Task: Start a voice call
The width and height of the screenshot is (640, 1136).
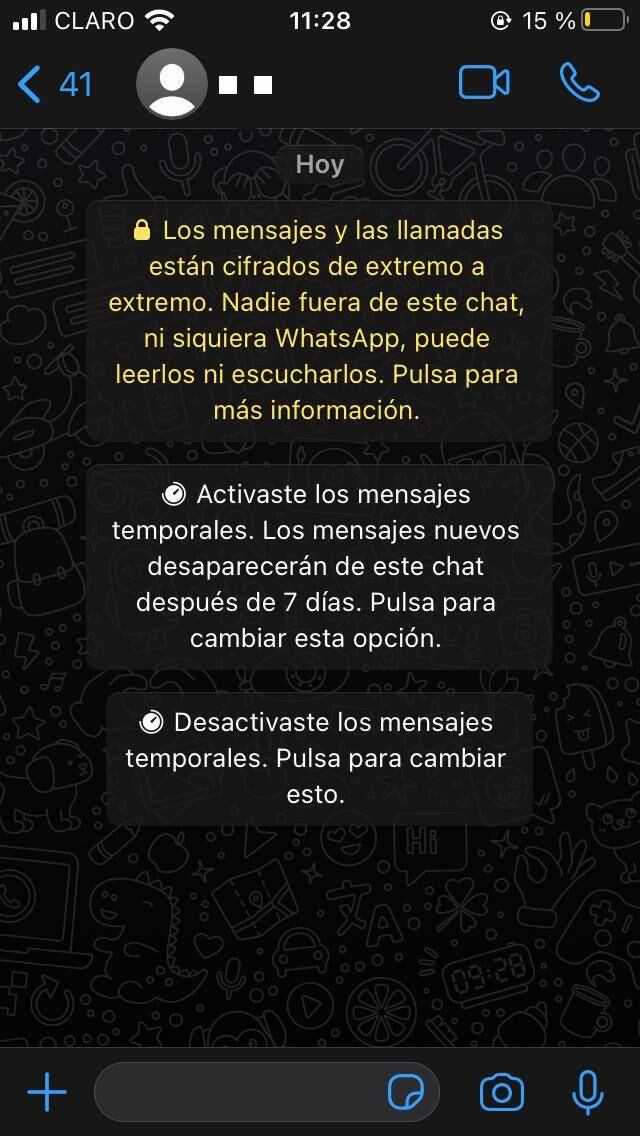Action: click(x=580, y=83)
